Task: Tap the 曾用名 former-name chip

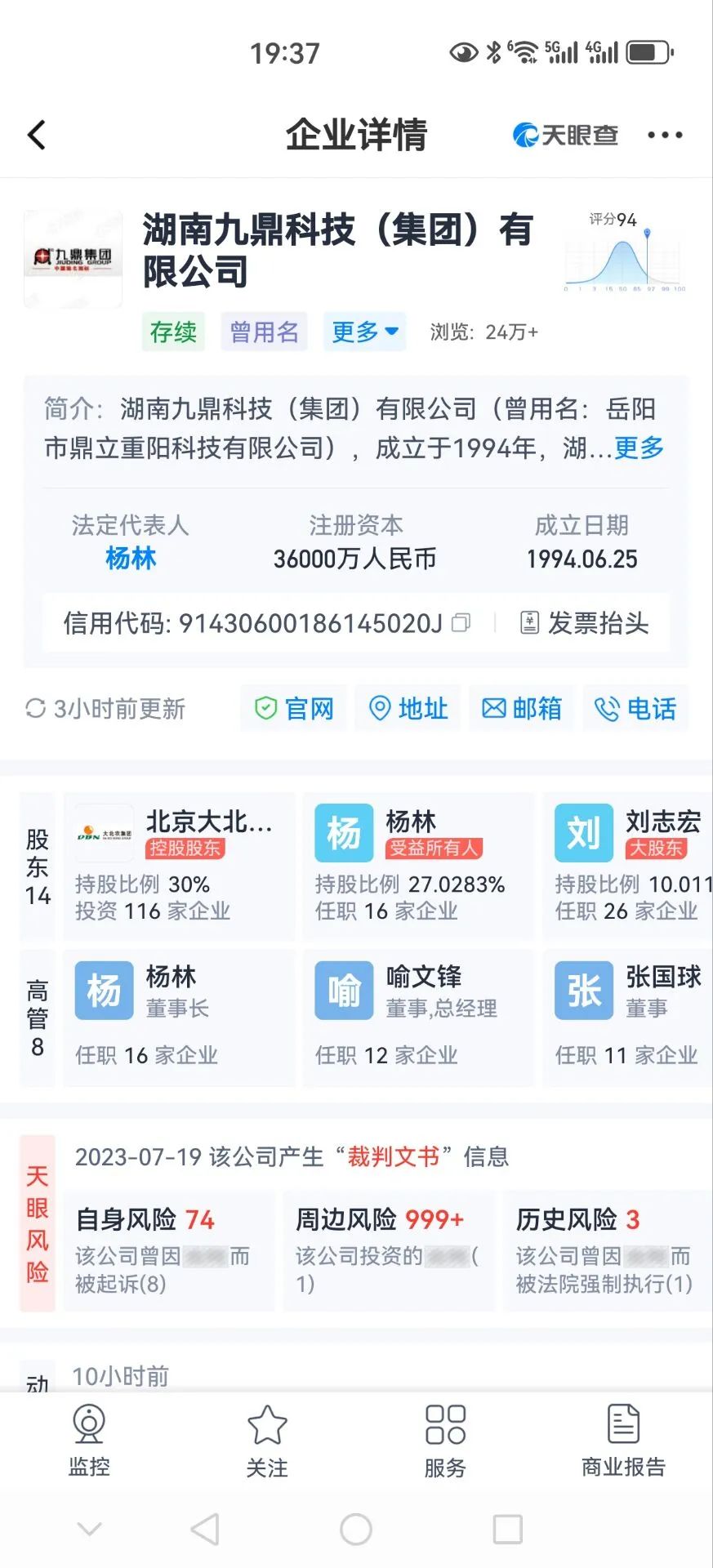Action: click(264, 332)
